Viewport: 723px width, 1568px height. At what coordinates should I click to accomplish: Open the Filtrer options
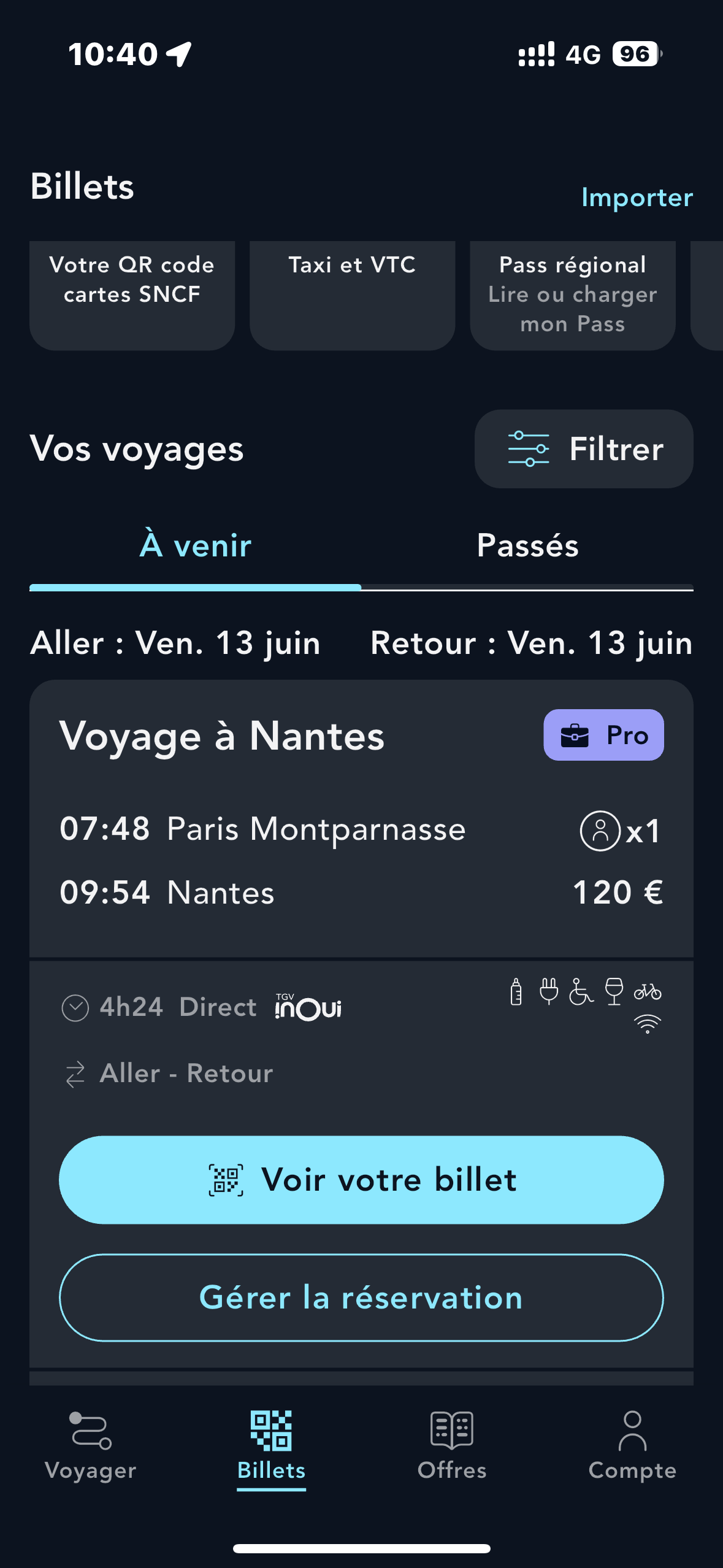583,448
